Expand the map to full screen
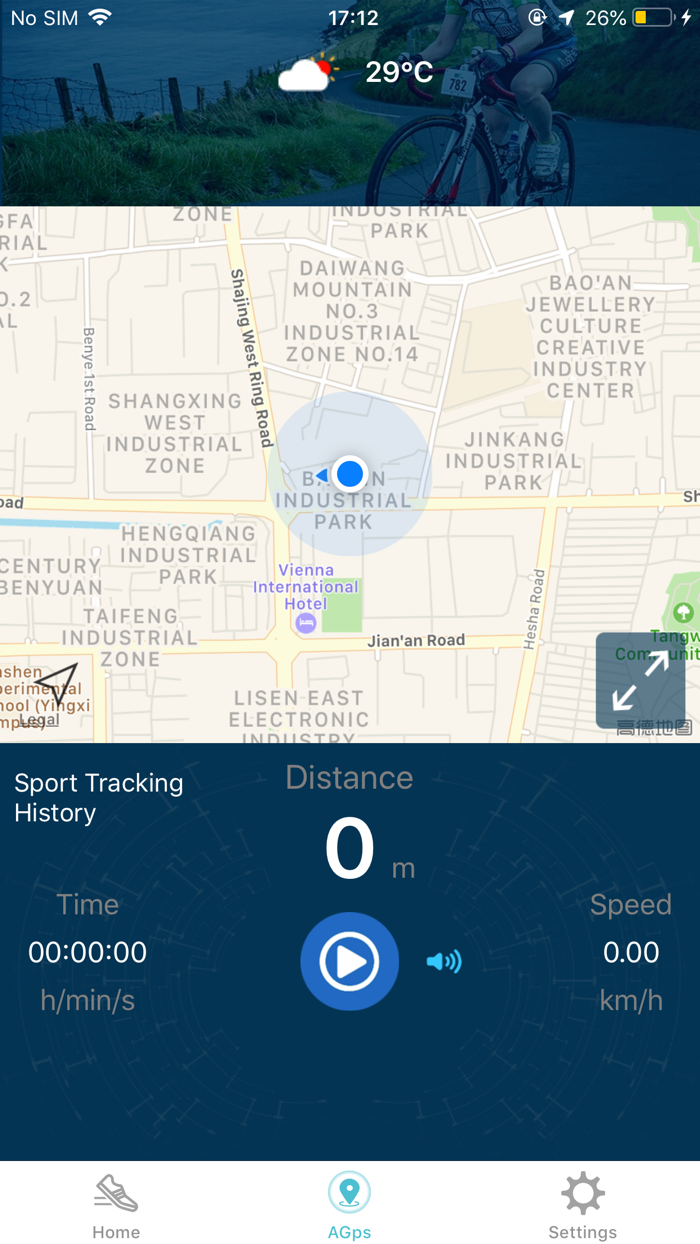700x1244 pixels. point(641,680)
